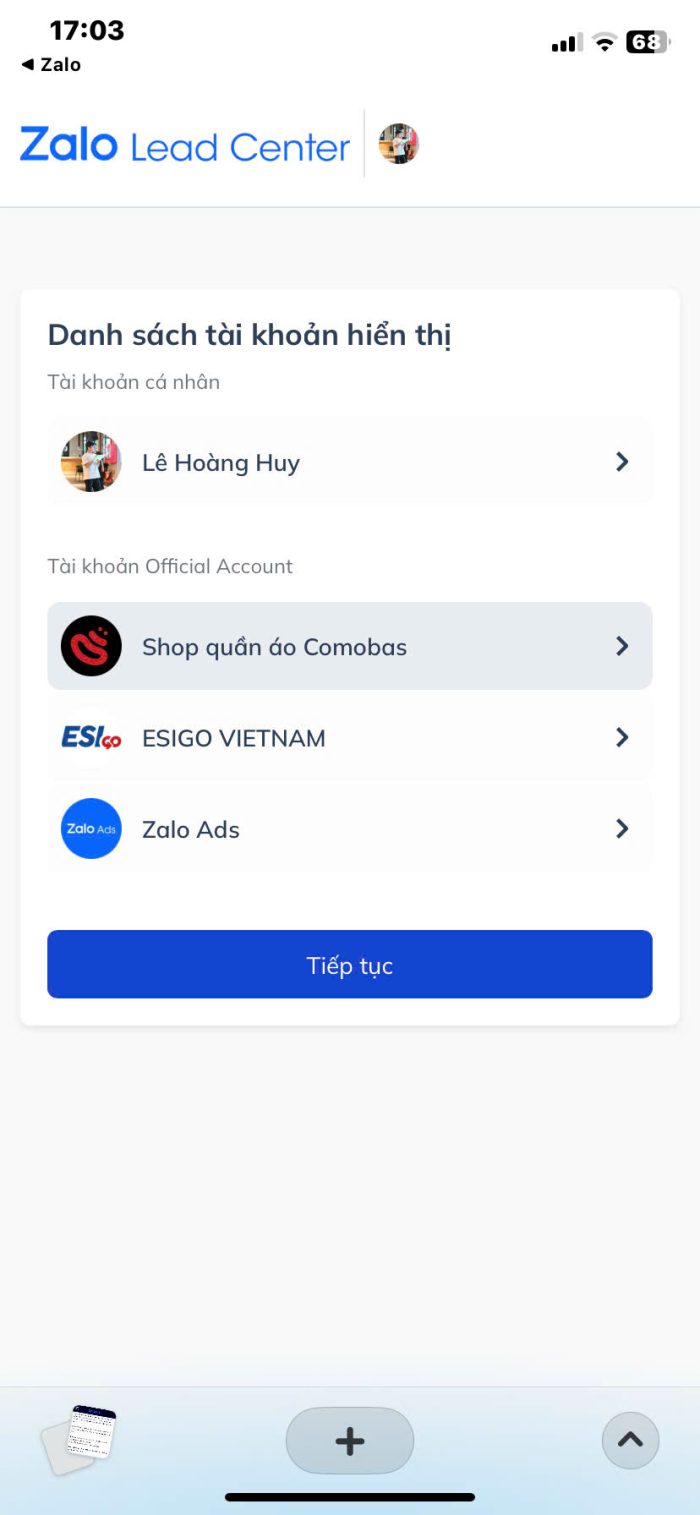Open the tabs overview thumbnail
The width and height of the screenshot is (700, 1515).
[x=80, y=1439]
